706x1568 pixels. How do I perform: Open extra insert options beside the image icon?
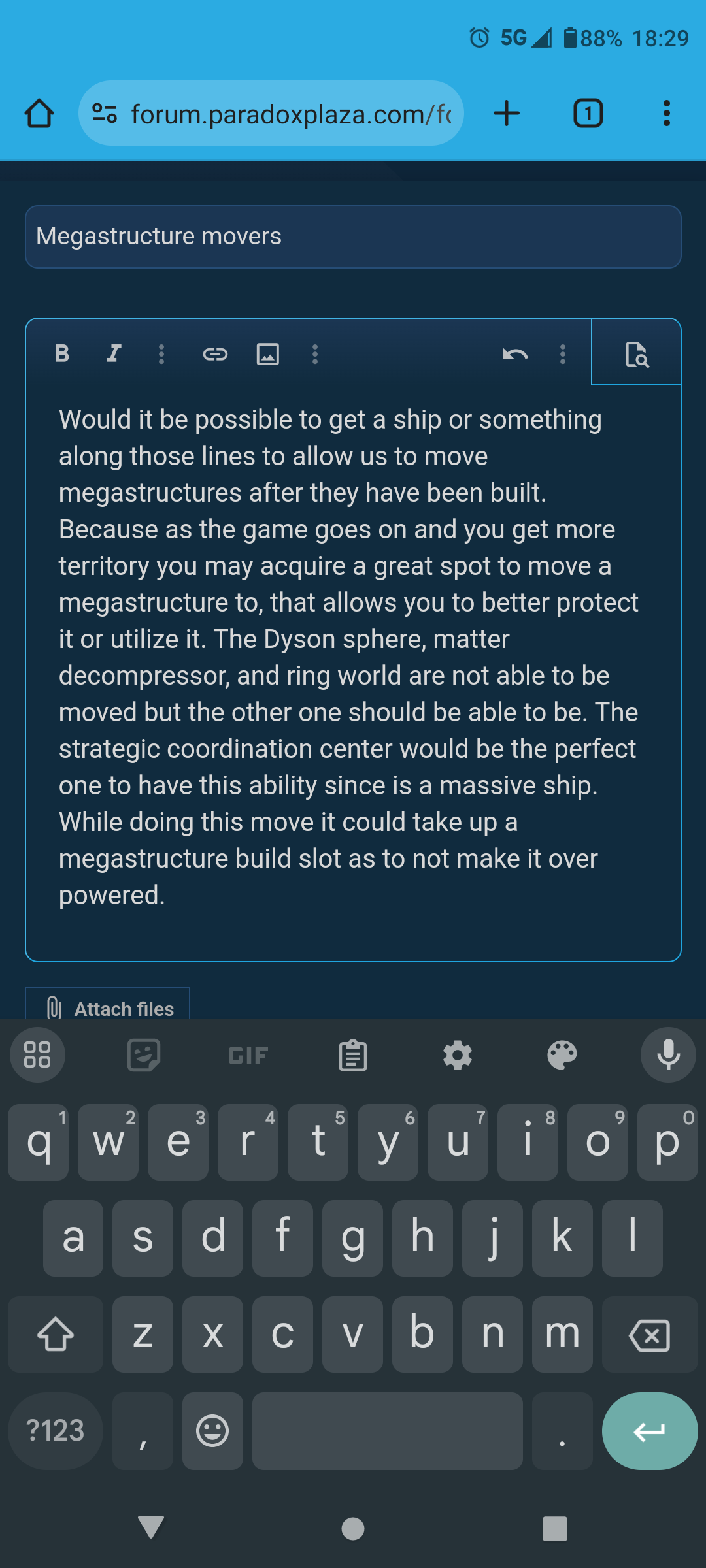pos(314,353)
